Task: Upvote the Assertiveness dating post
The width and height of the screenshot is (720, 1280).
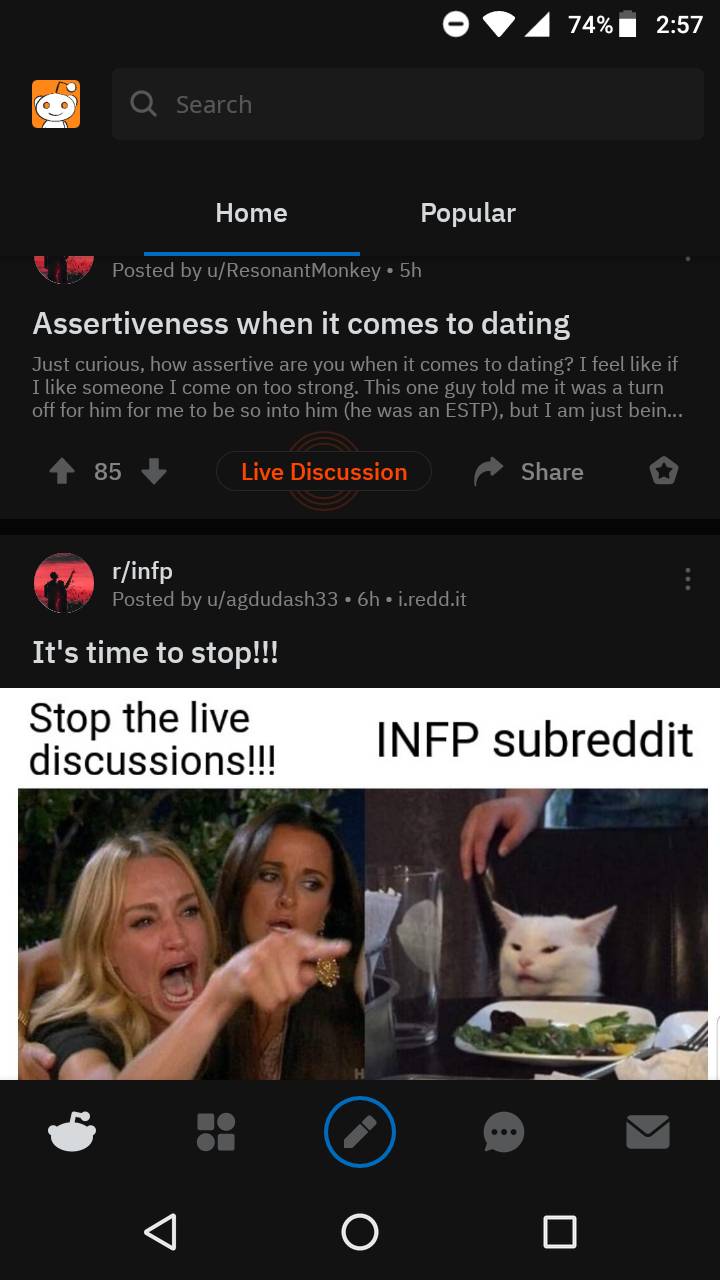Action: click(x=62, y=471)
